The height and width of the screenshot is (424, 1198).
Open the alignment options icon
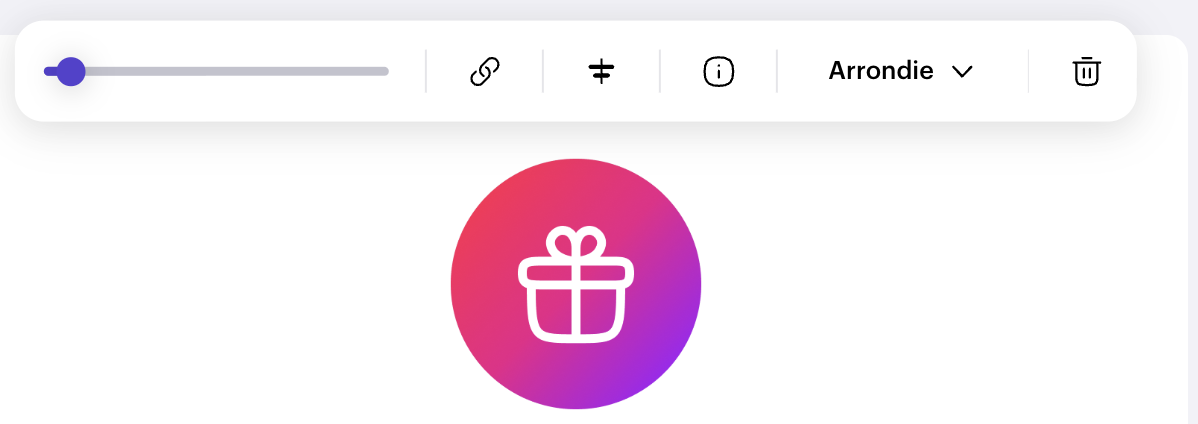tap(601, 71)
